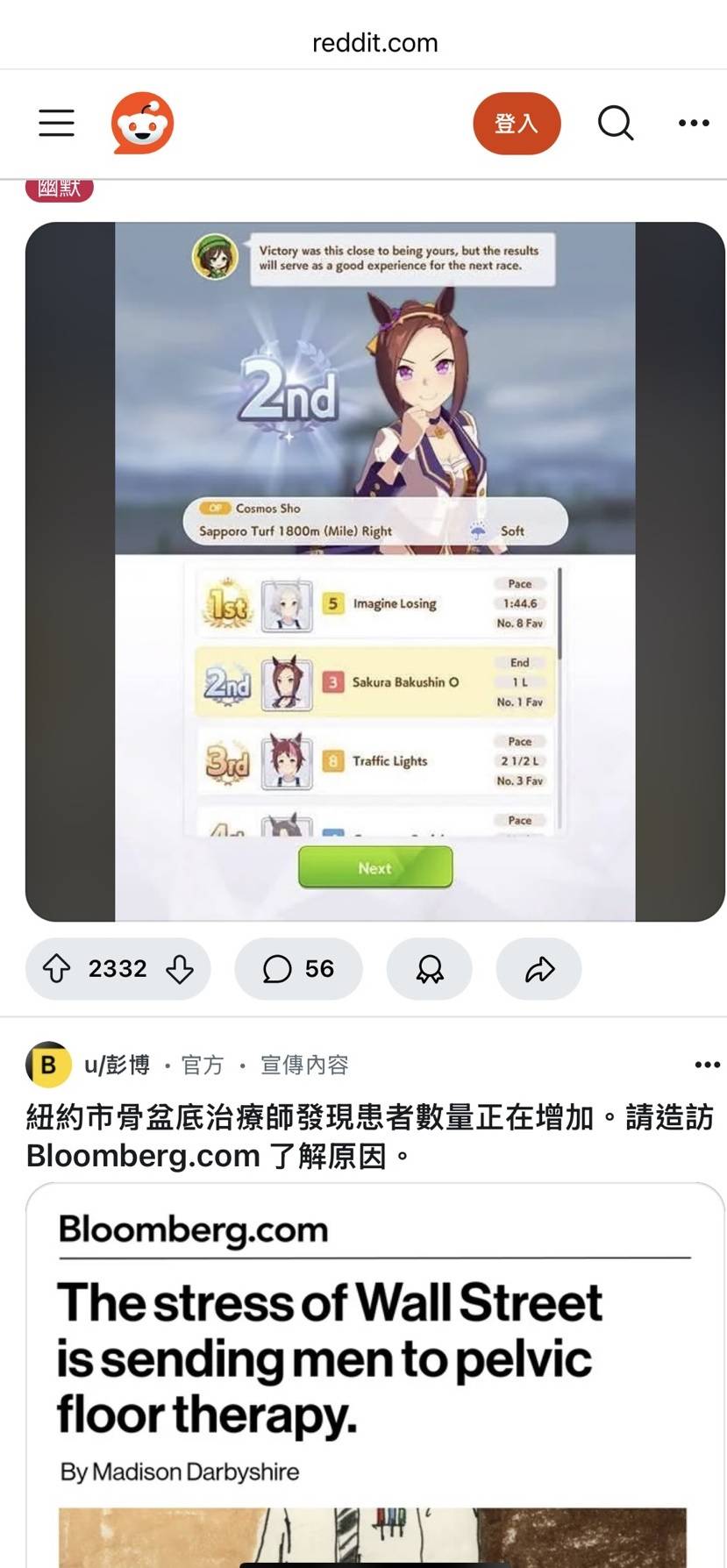Upvote the post with 2332 votes
This screenshot has height=1568, width=727.
(57, 968)
